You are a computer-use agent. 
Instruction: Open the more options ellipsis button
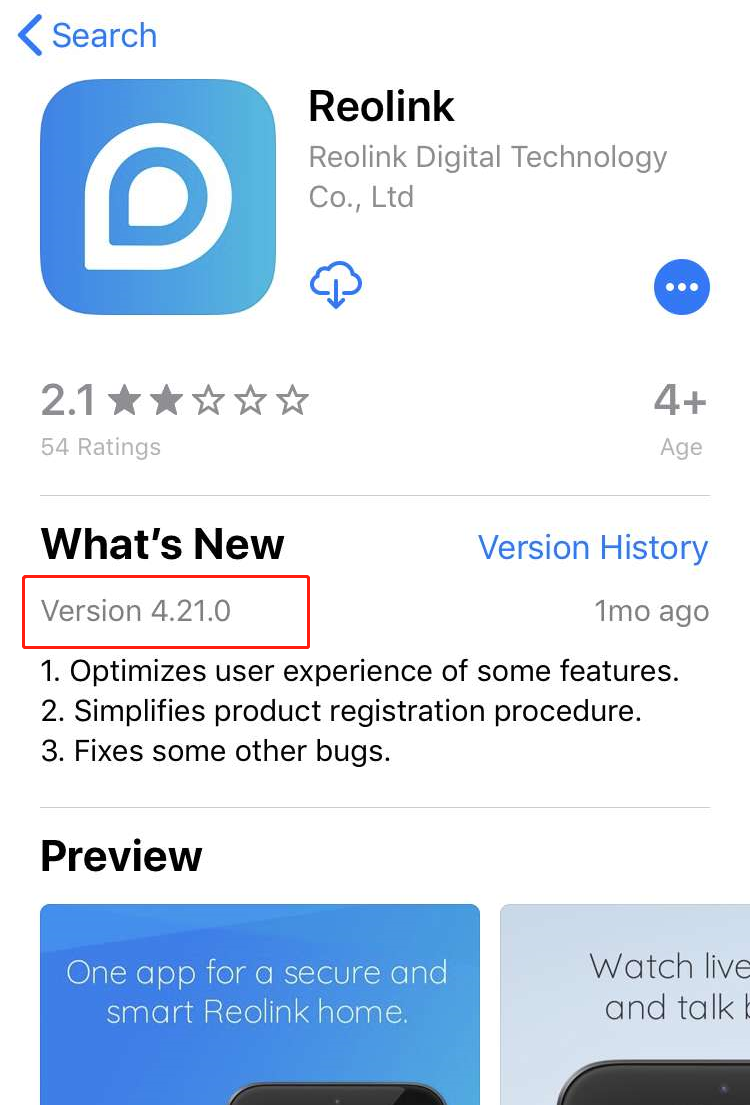pos(682,288)
